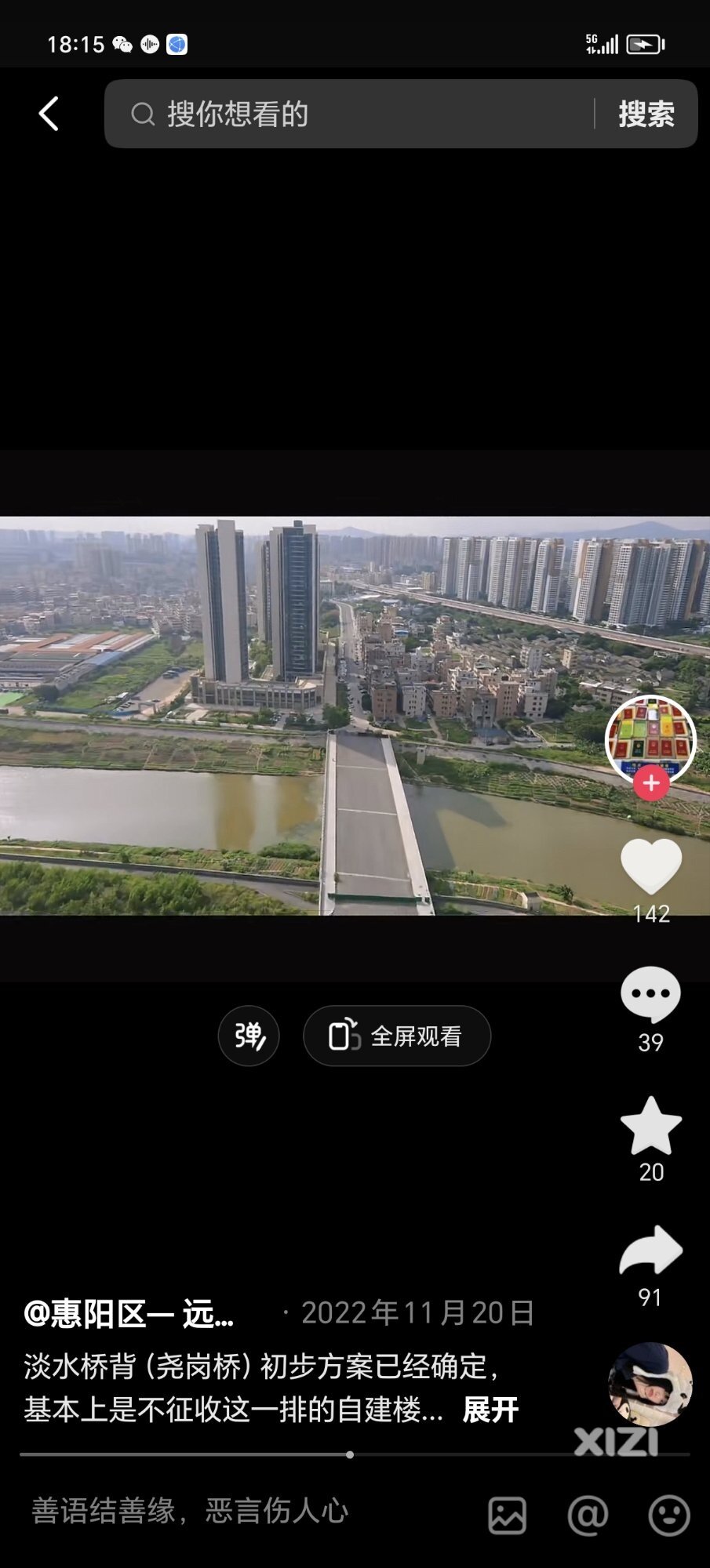Switch to 全屏观看 fullscreen mode
The height and width of the screenshot is (1568, 710).
pos(397,1036)
